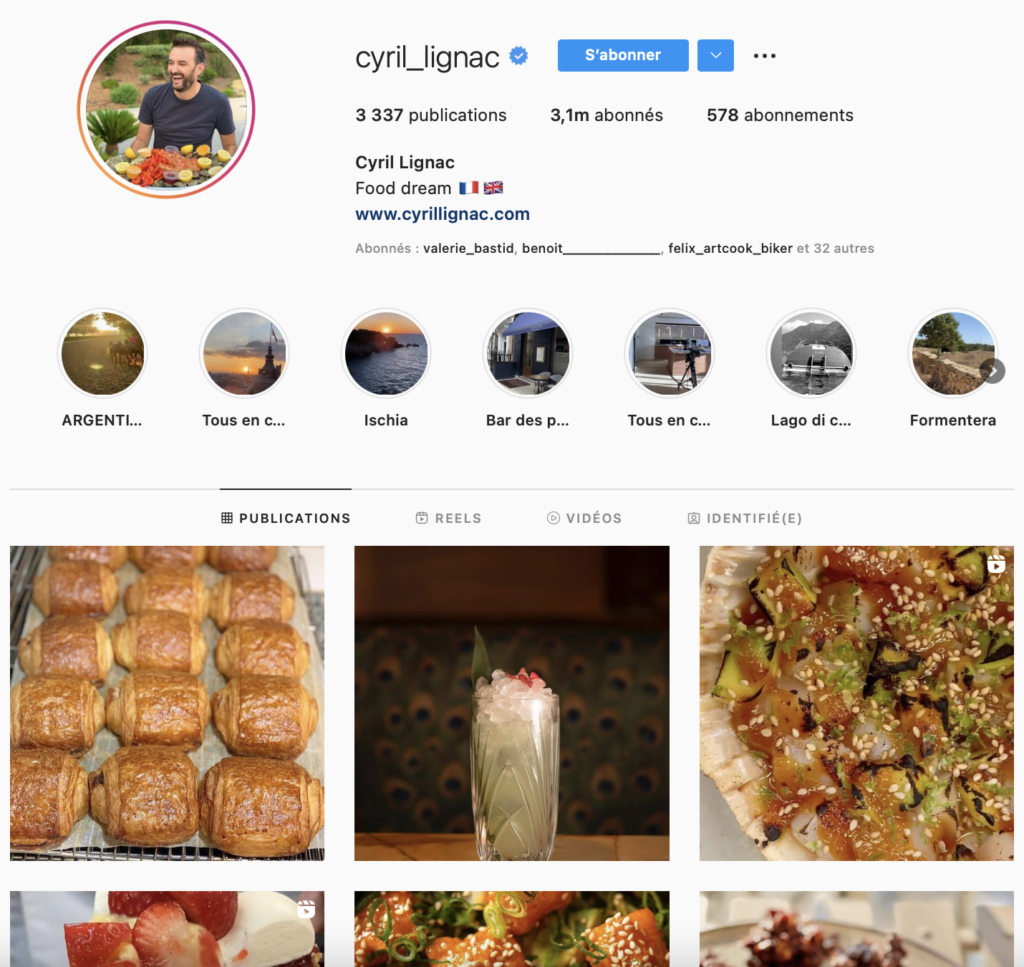Switch to the Identifié(e) tab
Viewport: 1024px width, 967px height.
(744, 518)
